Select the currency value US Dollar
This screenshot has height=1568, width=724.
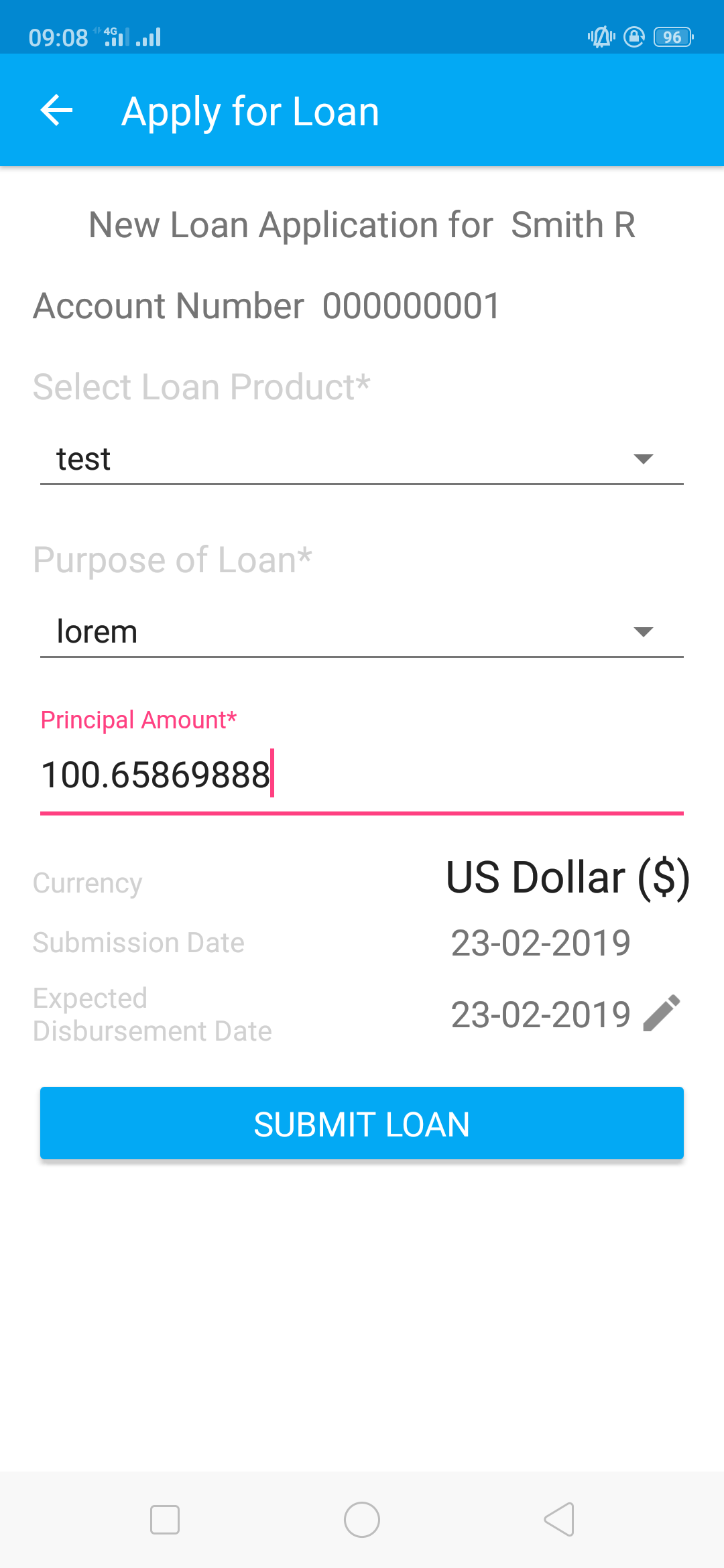(568, 878)
